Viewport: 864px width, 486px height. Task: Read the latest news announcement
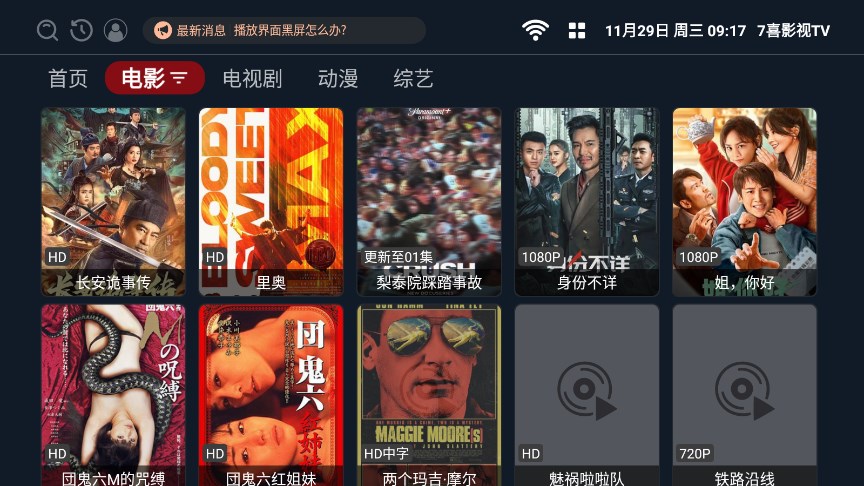click(x=284, y=31)
